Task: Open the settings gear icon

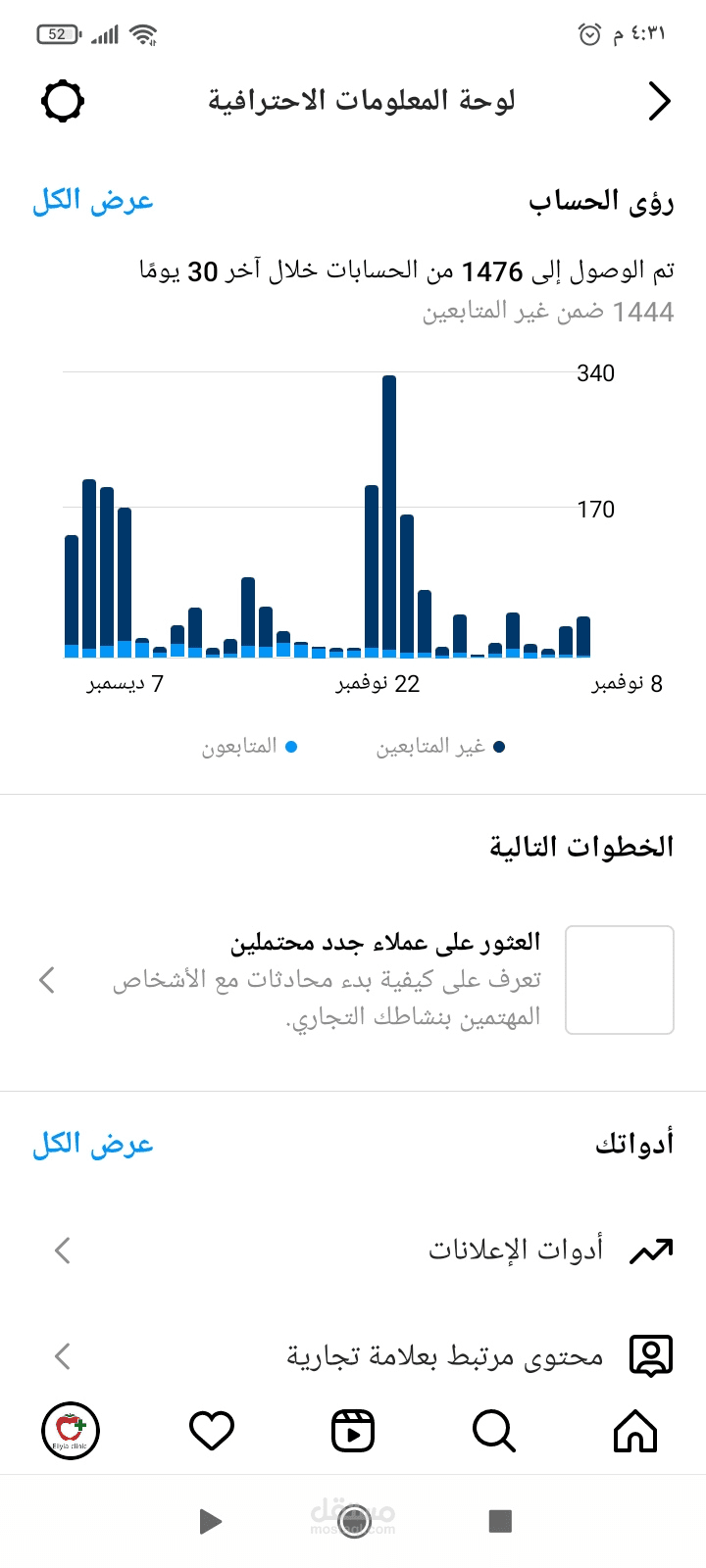Action: click(x=63, y=101)
